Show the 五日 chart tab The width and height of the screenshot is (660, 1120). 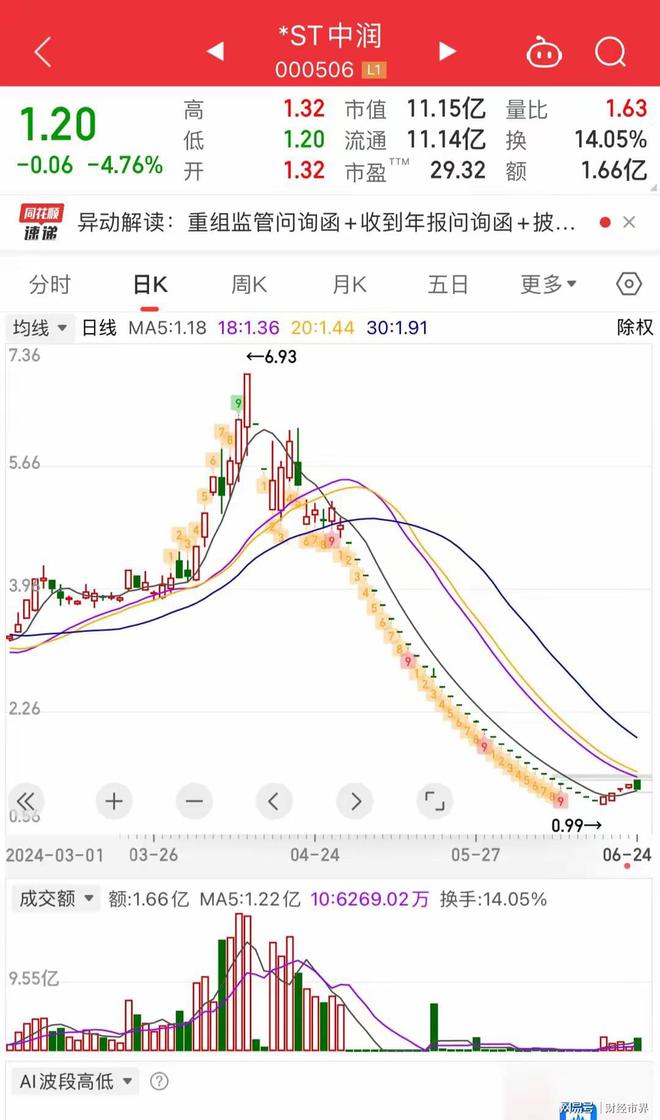(448, 285)
